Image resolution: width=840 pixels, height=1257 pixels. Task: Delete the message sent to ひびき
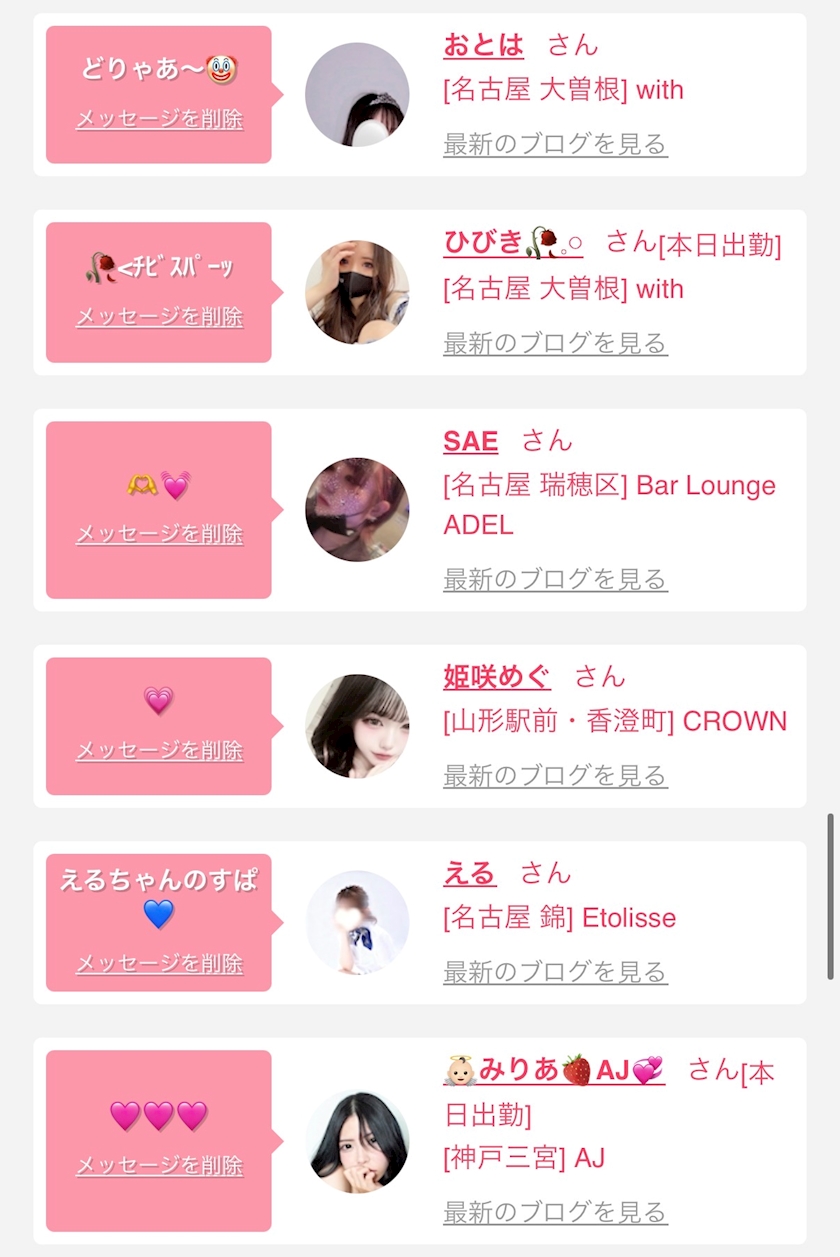(159, 317)
